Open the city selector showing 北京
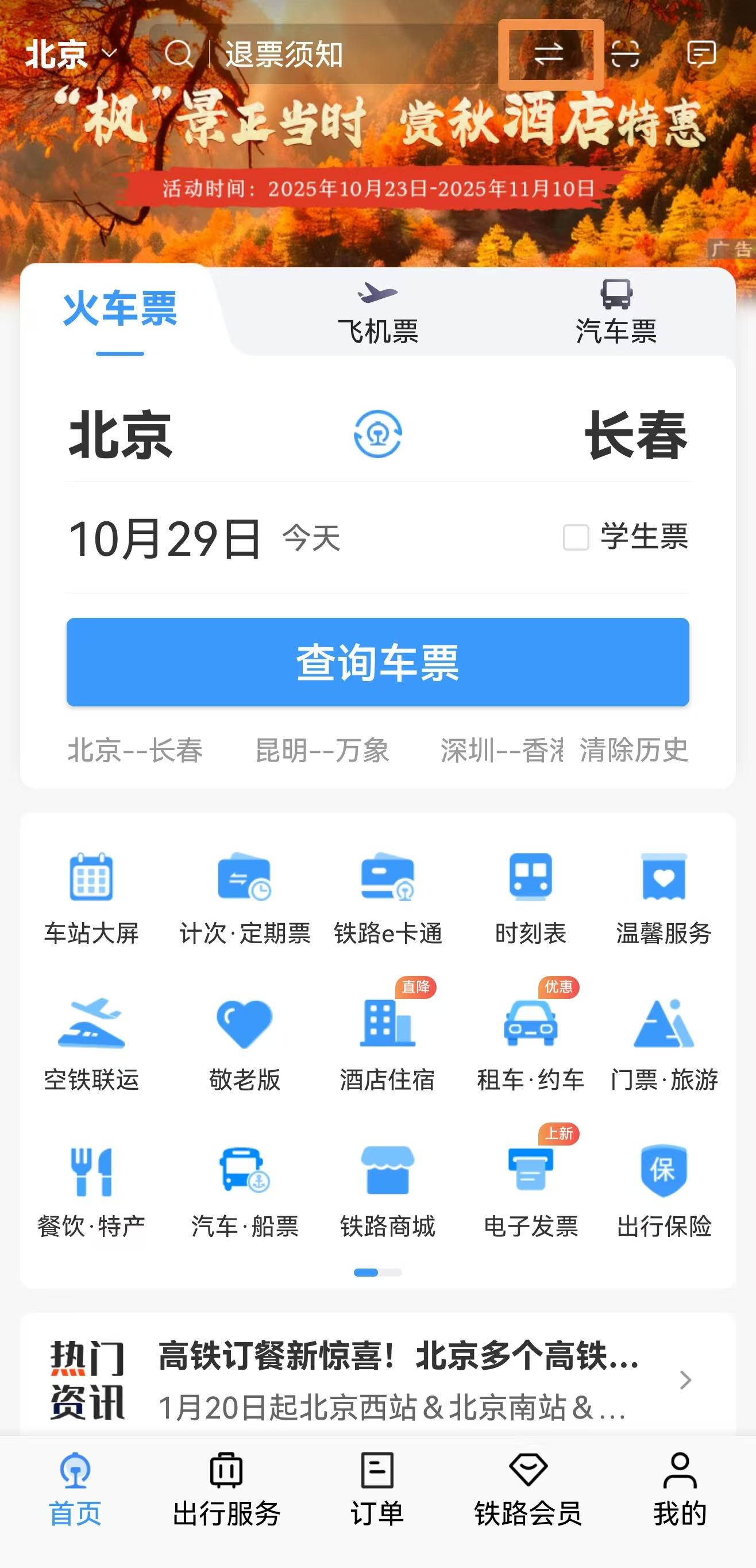This screenshot has width=756, height=1568. tap(70, 54)
